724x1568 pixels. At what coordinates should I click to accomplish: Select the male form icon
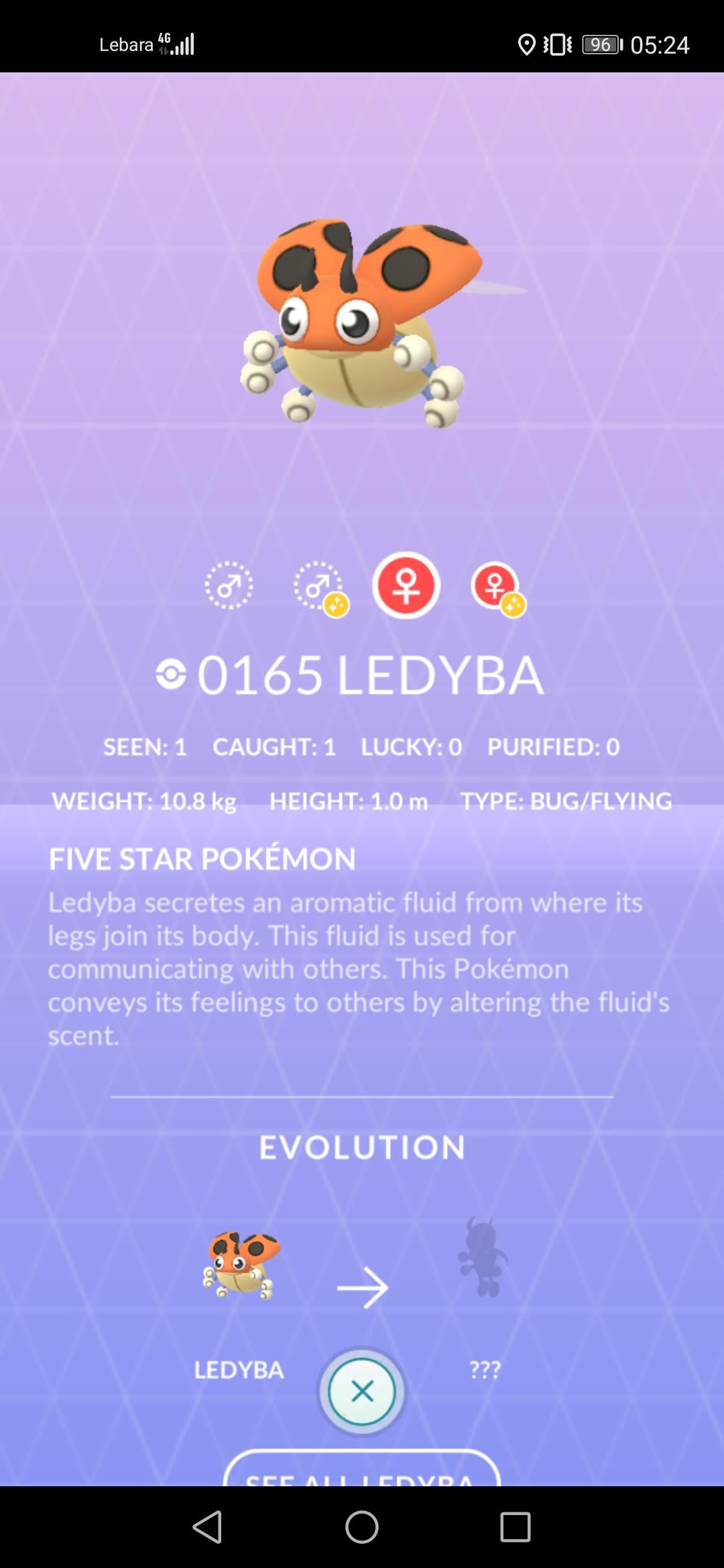229,586
